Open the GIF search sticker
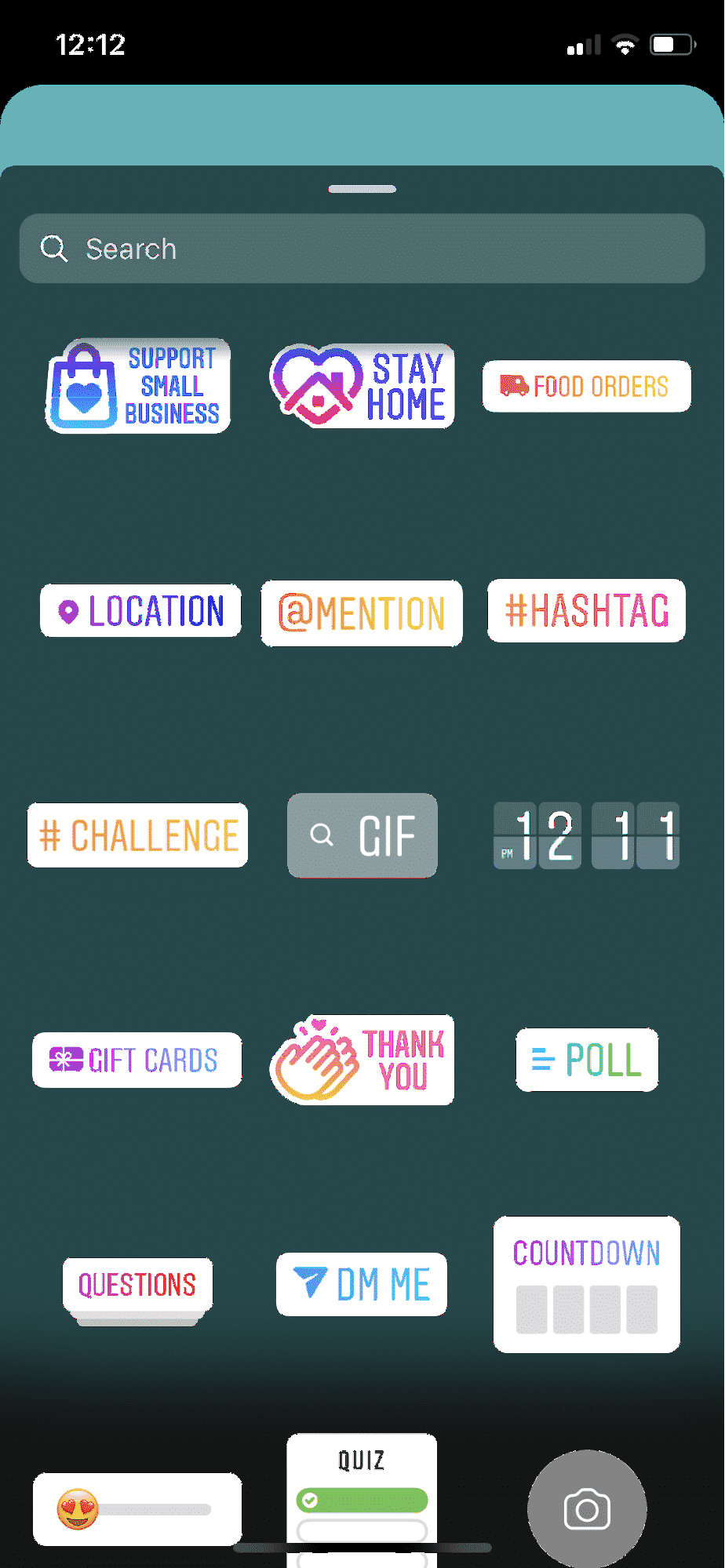Screen dimensions: 725x1568 point(362,835)
